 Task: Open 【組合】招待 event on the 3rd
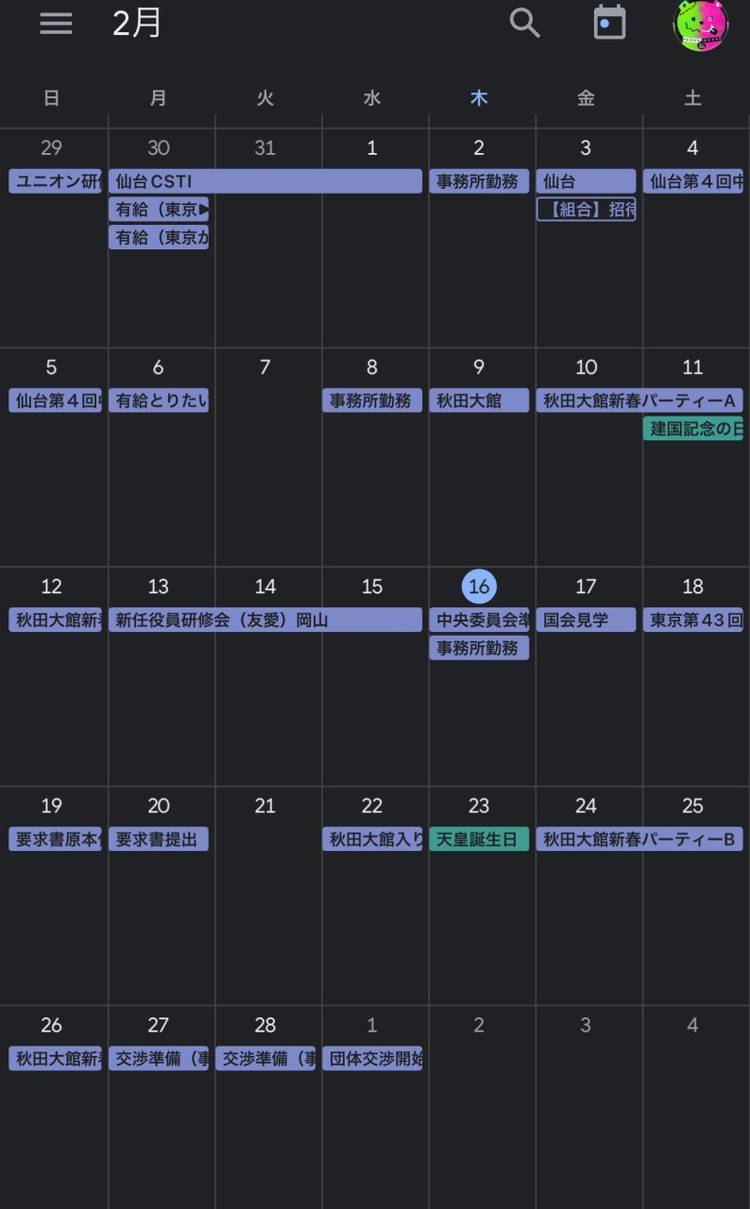click(586, 209)
